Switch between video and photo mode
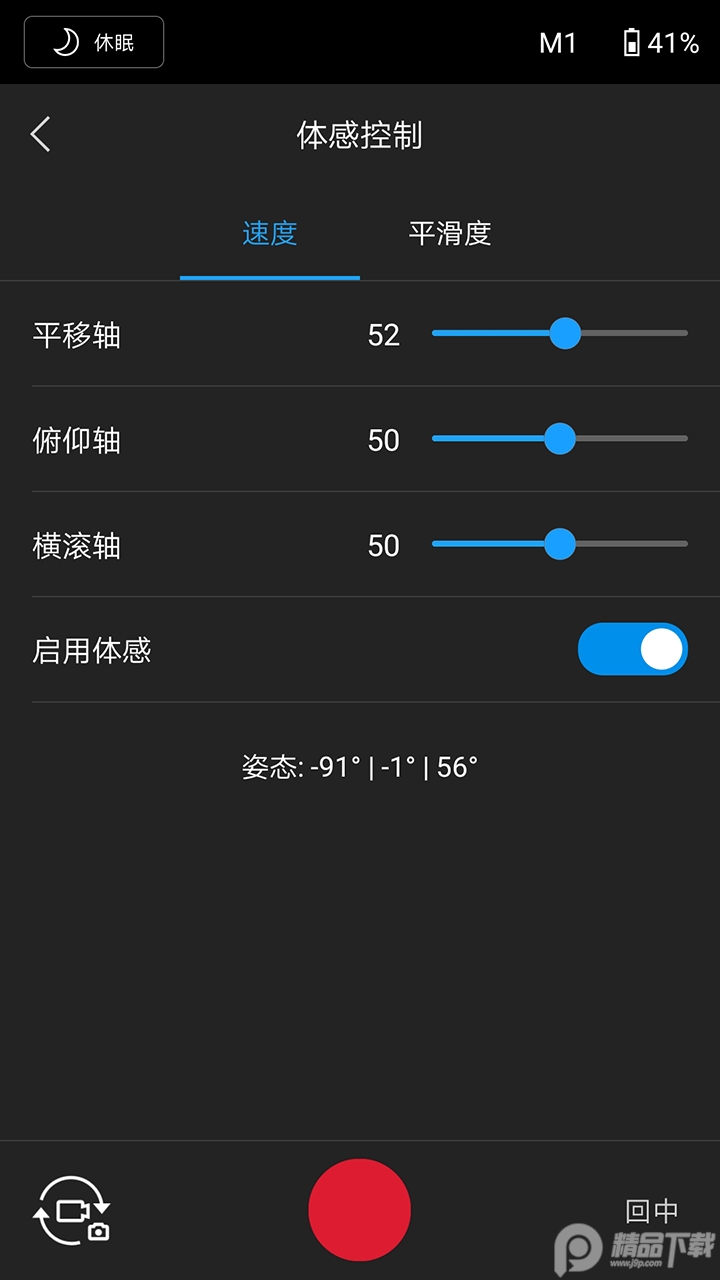Viewport: 720px width, 1280px height. coord(73,1210)
